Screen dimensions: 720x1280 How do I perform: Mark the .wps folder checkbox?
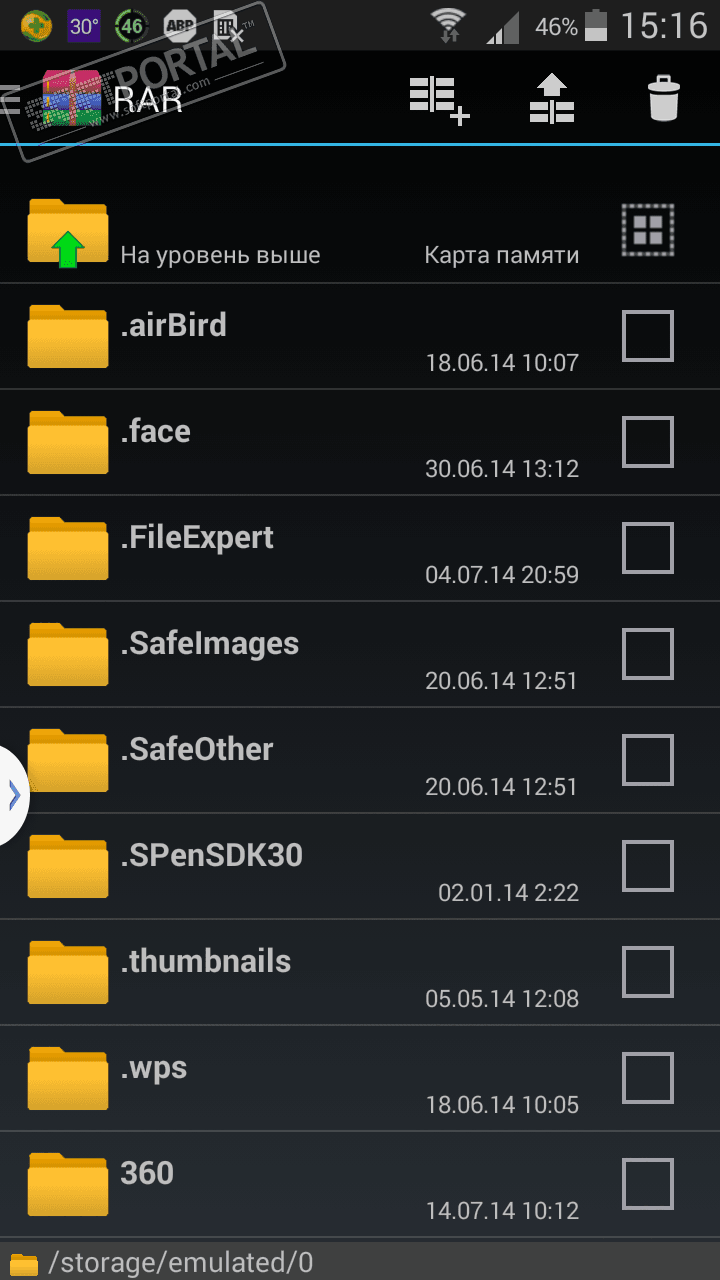click(648, 1078)
